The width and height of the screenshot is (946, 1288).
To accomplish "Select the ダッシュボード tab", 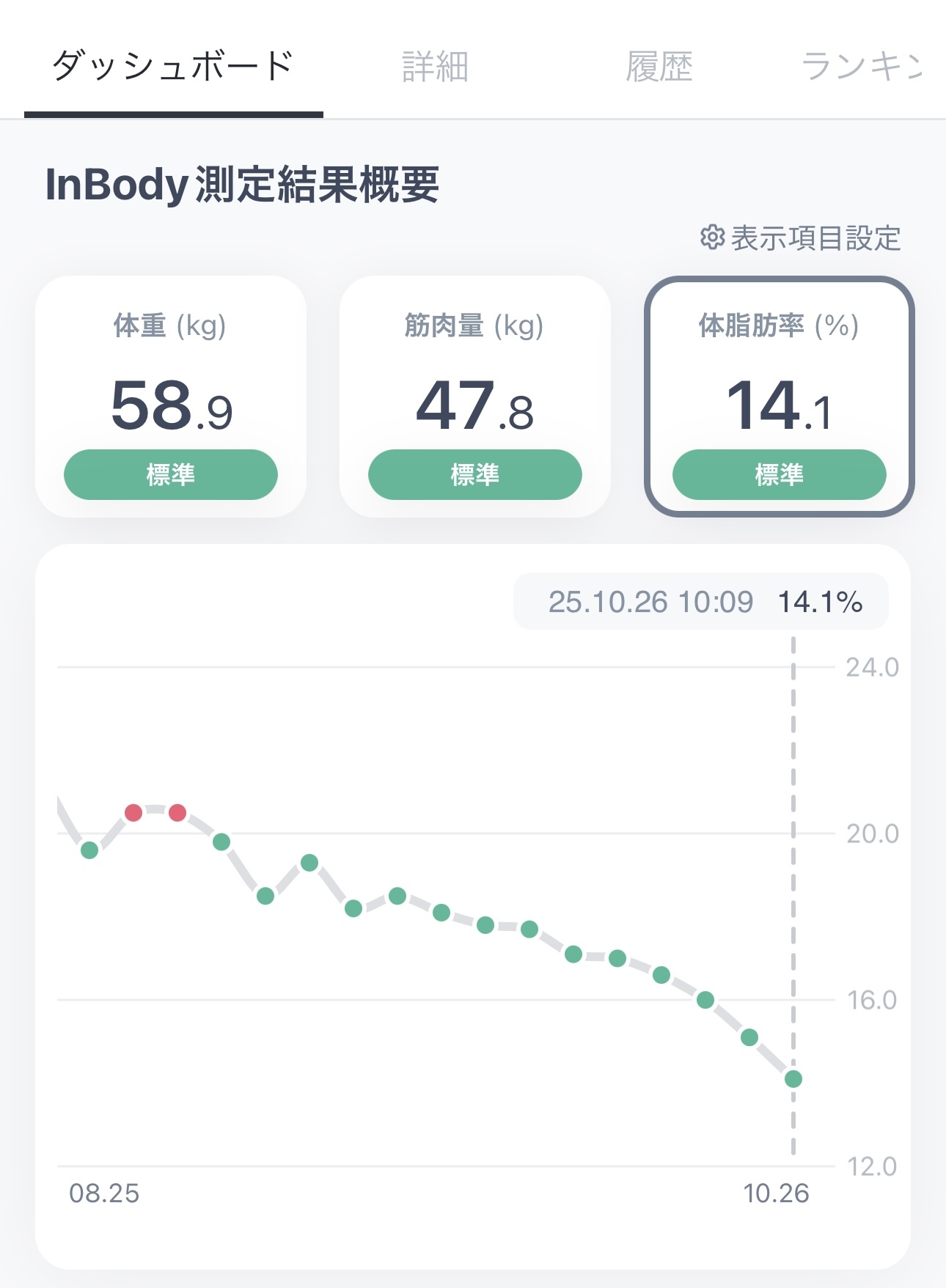I will [x=173, y=67].
